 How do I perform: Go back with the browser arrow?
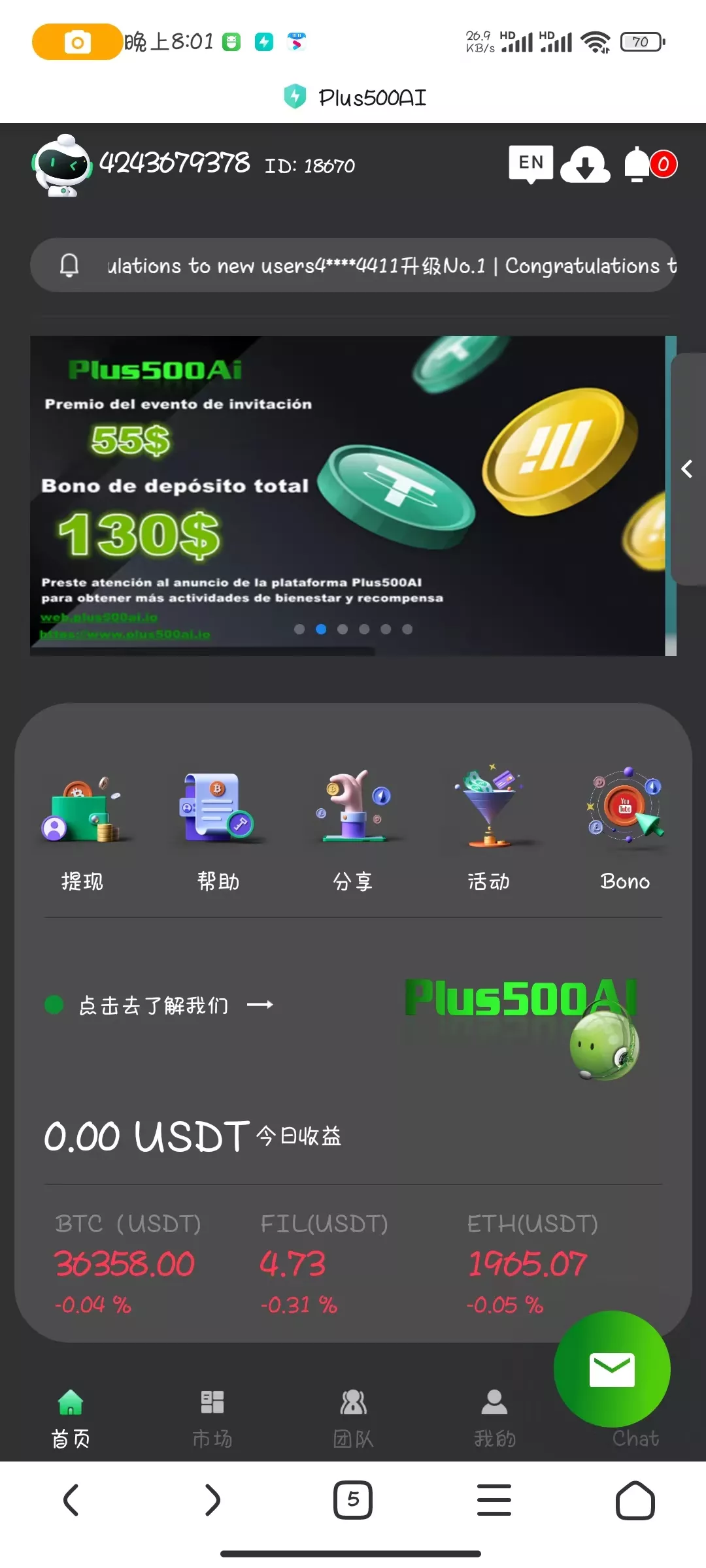coord(71,1499)
